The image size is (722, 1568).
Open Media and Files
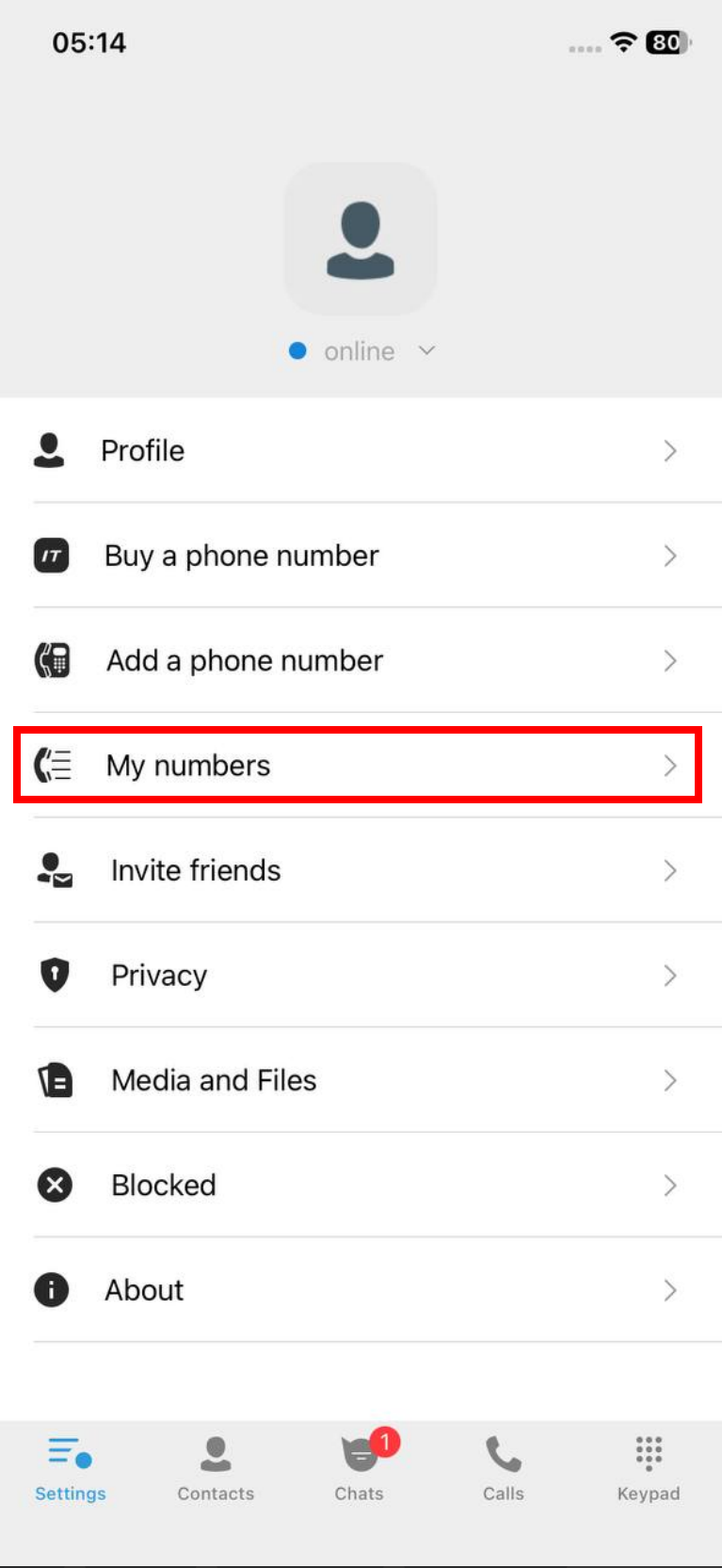coord(361,1080)
